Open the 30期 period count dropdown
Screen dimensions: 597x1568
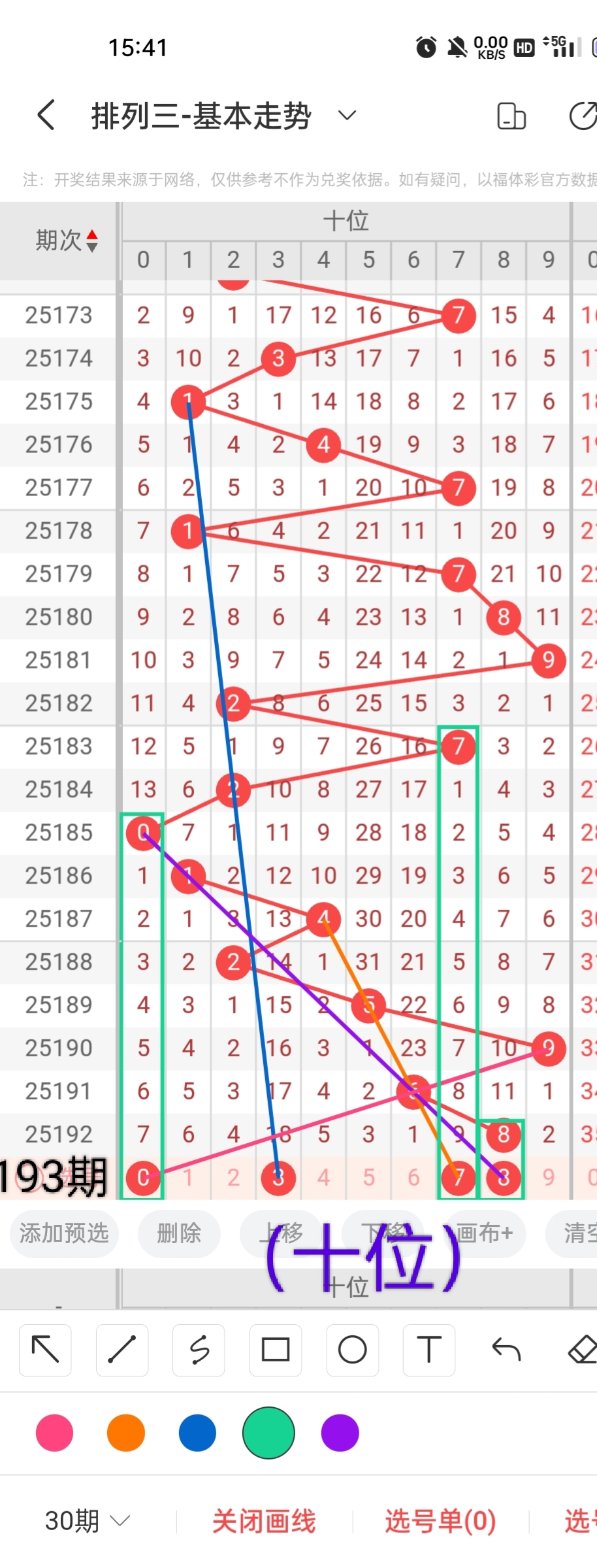click(x=88, y=1521)
